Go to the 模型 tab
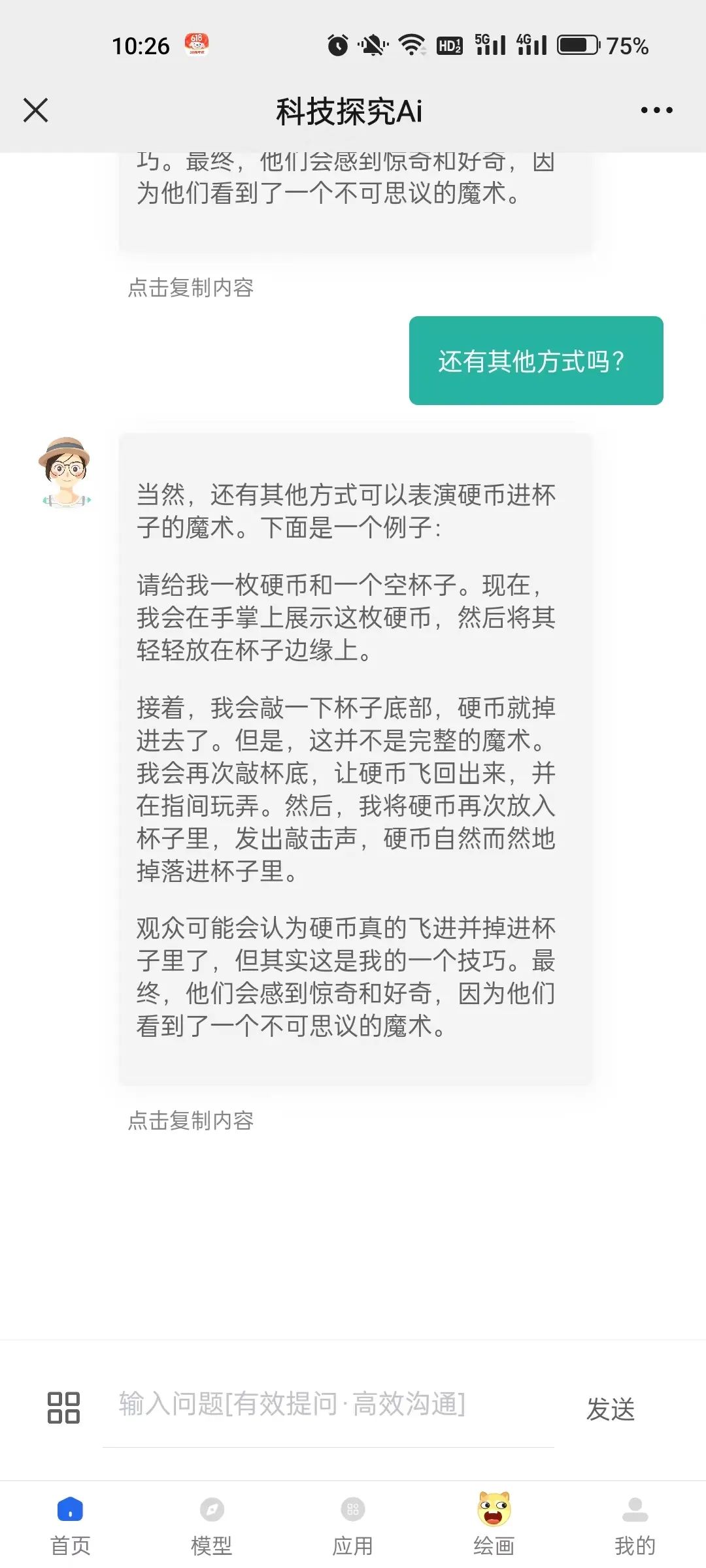This screenshot has width=706, height=1568. [x=212, y=1525]
